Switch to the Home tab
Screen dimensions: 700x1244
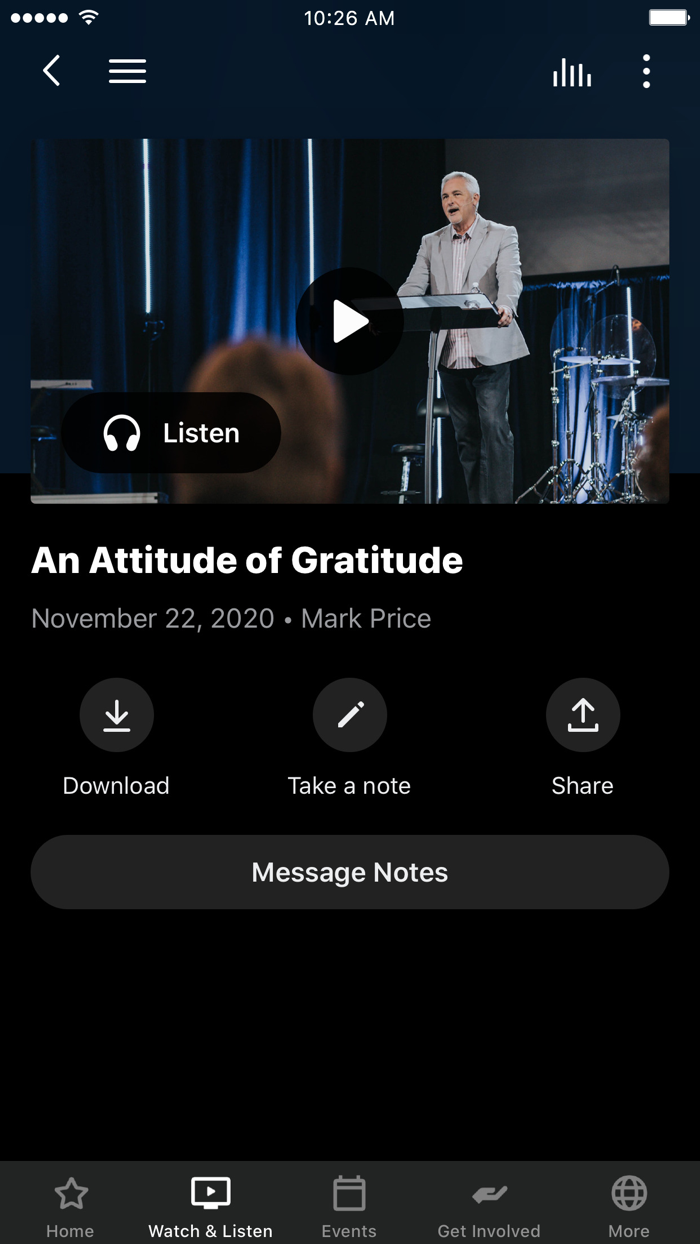[70, 1206]
